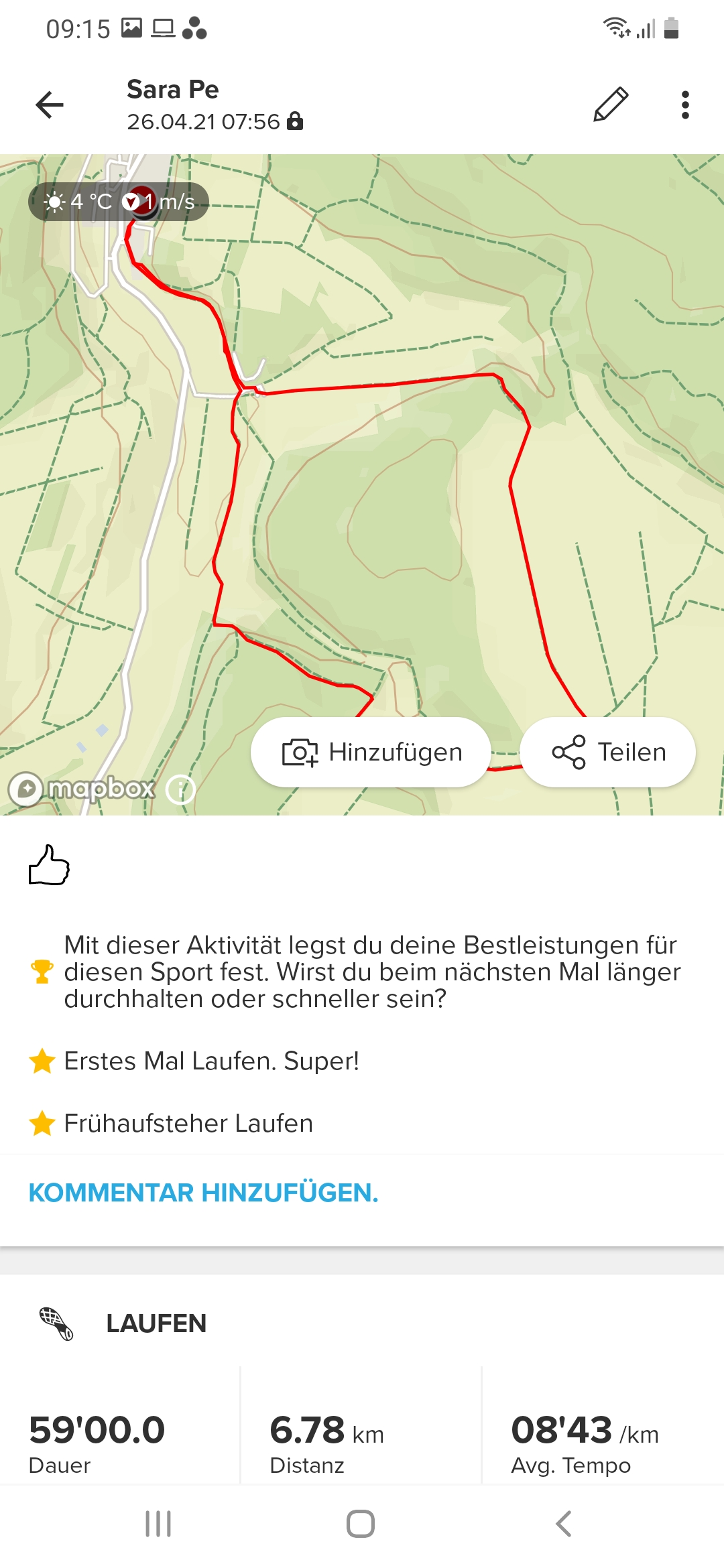Like this activity with thumbs up
Viewport: 724px width, 1568px height.
49,865
